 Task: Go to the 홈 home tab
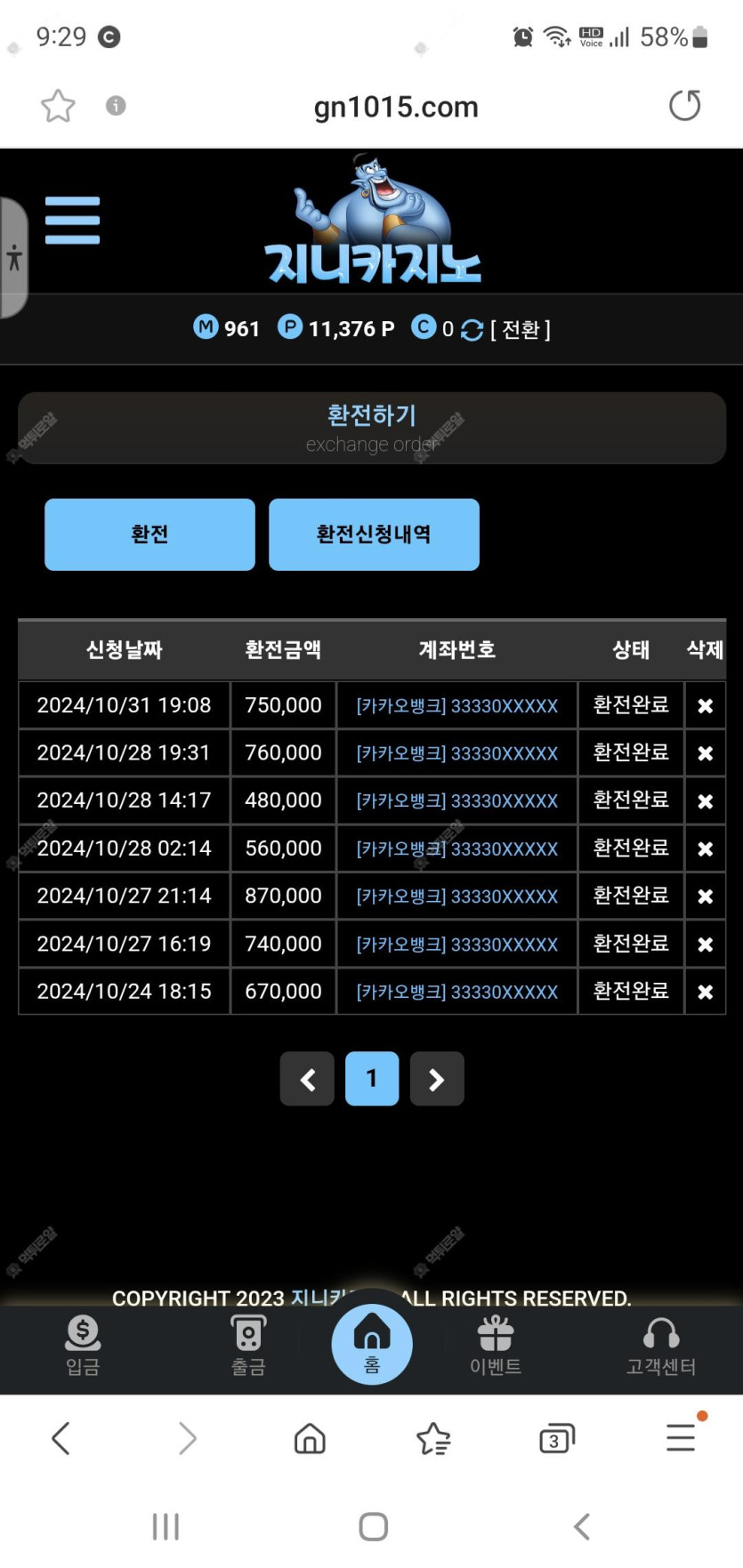pos(372,1344)
